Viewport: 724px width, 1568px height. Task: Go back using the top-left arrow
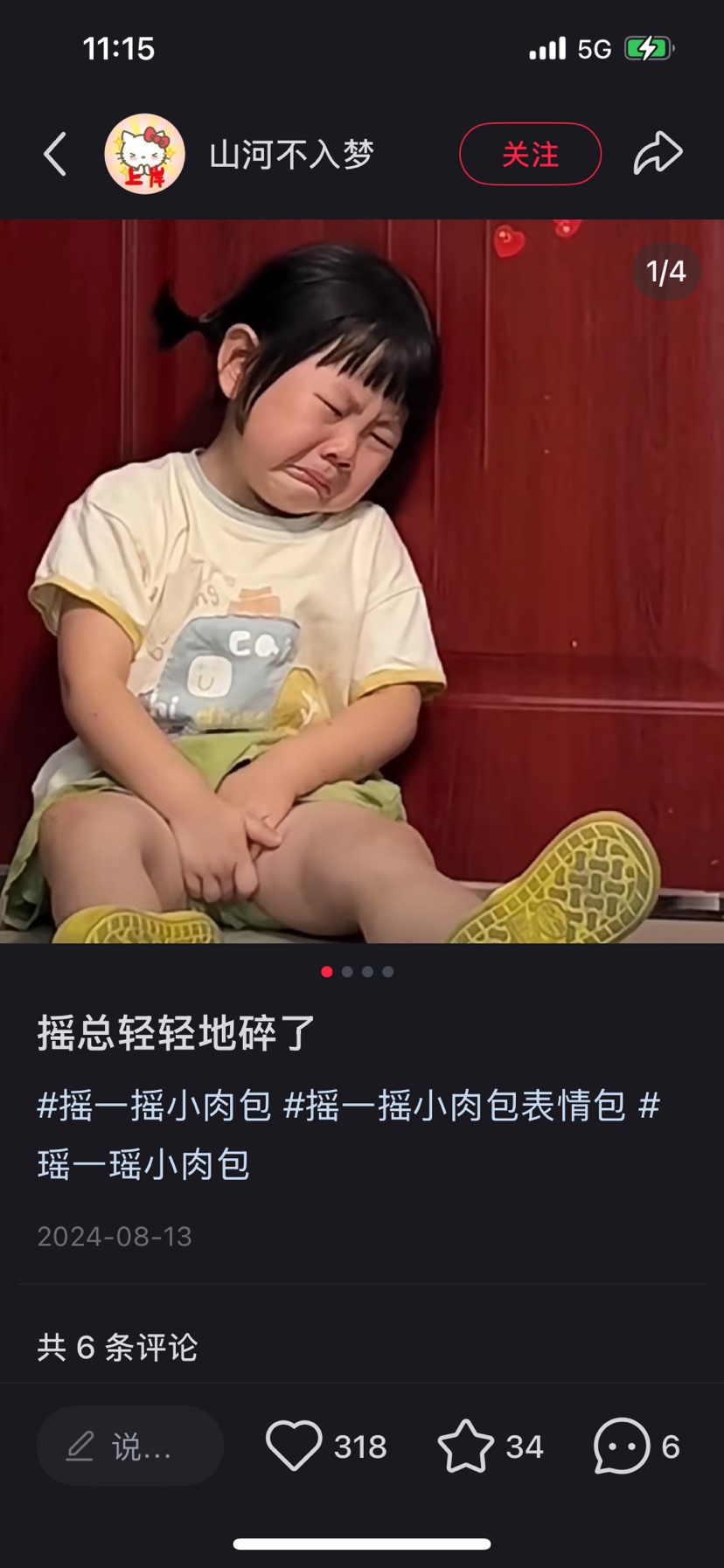[x=55, y=155]
